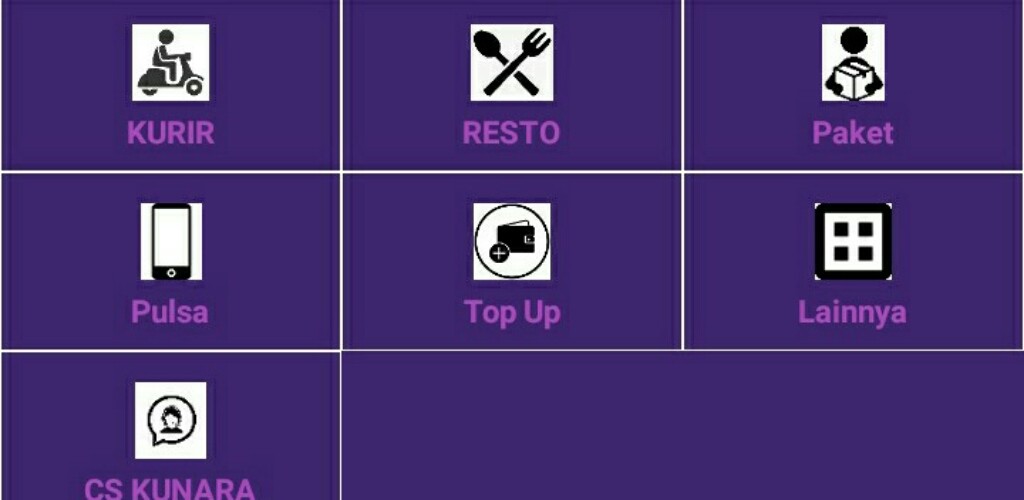The image size is (1024, 500).
Task: Select the RESTO food tile
Action: pos(511,85)
